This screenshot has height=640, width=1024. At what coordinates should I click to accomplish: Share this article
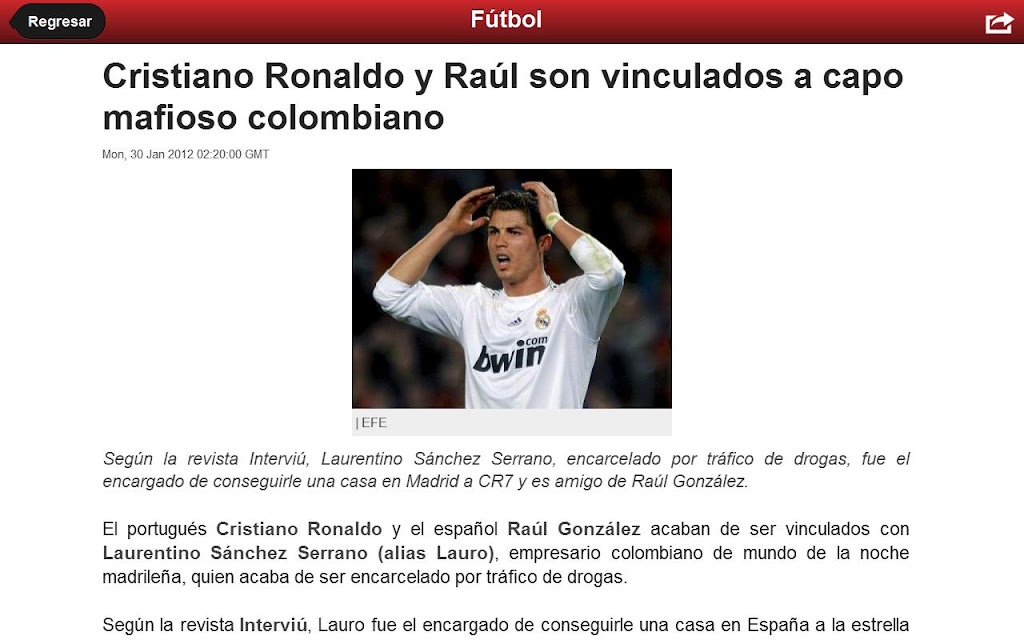point(999,22)
